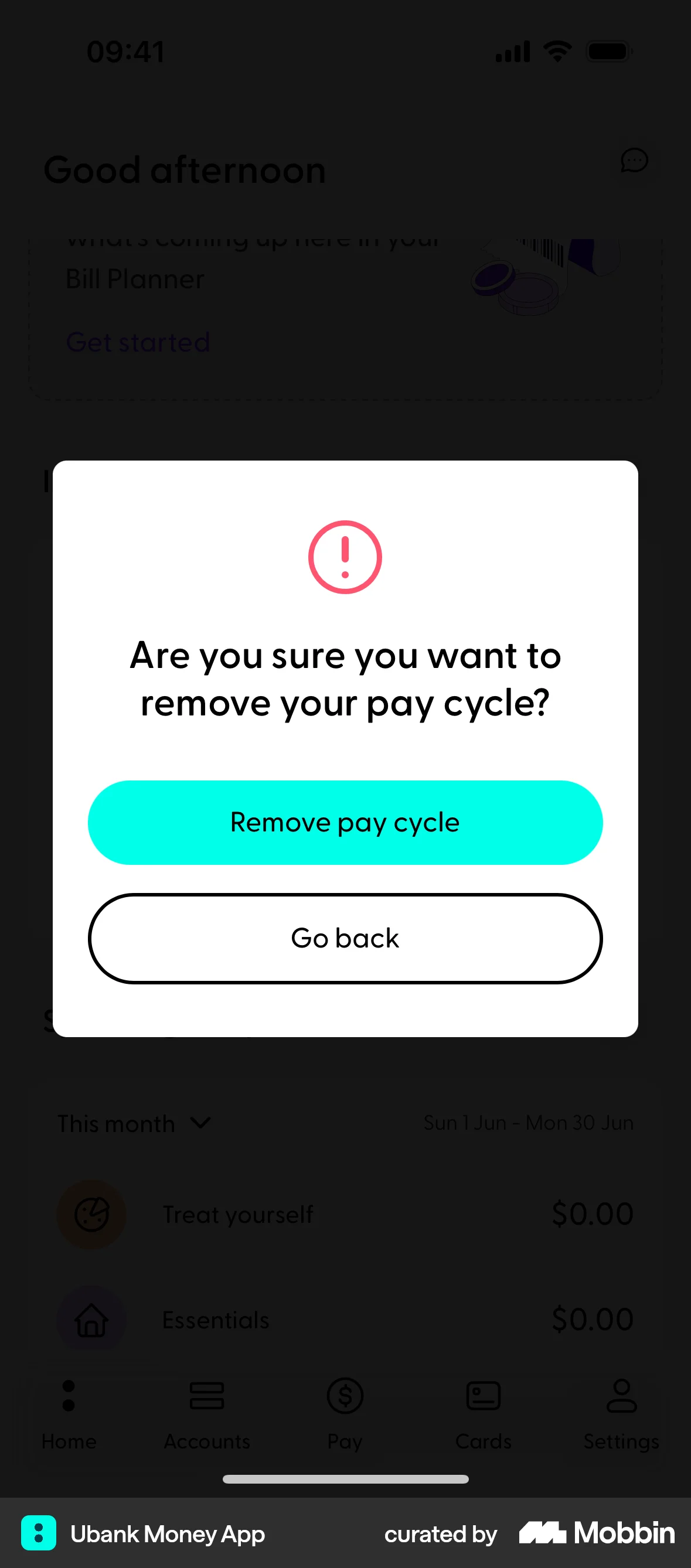
Task: Collapse the month selector chevron
Action: point(201,1123)
